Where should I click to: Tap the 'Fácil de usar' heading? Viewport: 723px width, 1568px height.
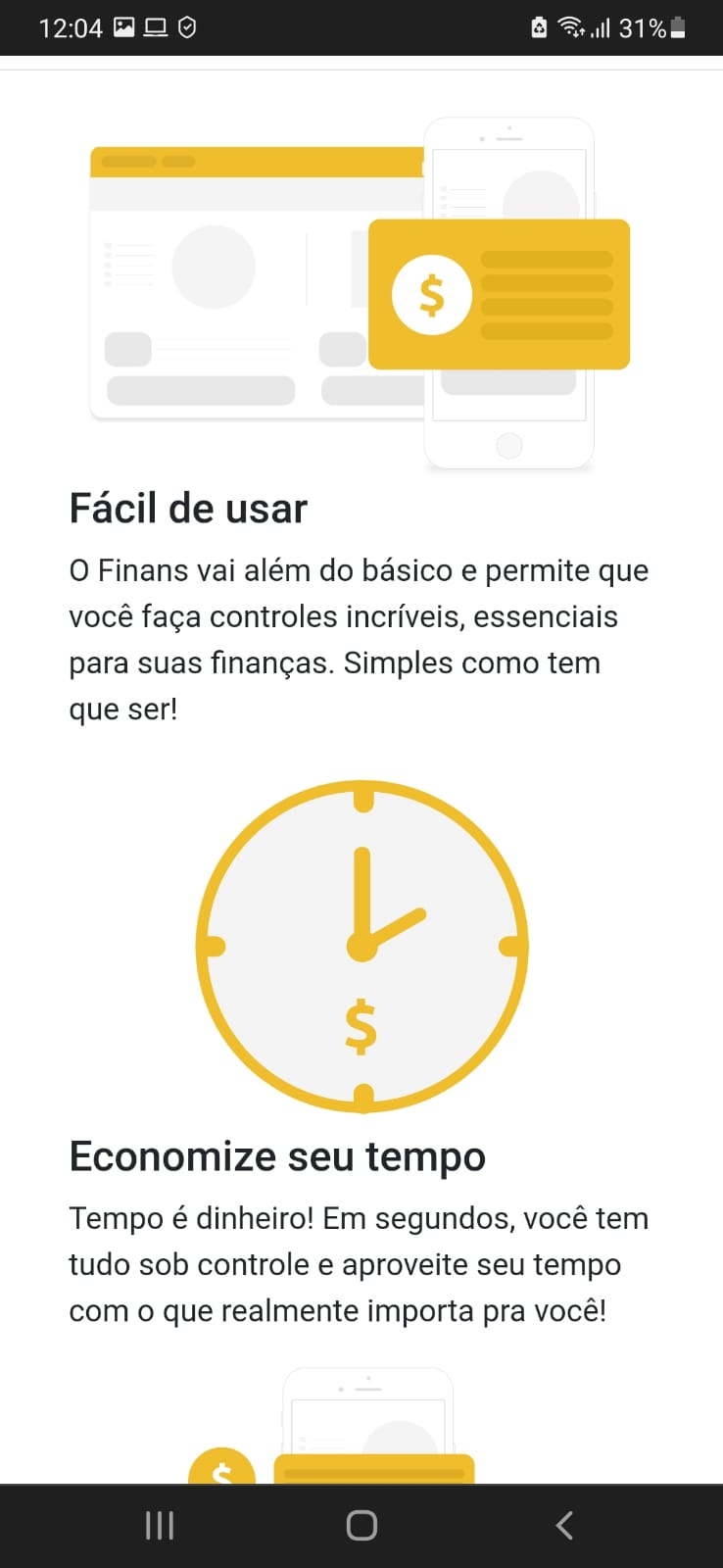[187, 508]
